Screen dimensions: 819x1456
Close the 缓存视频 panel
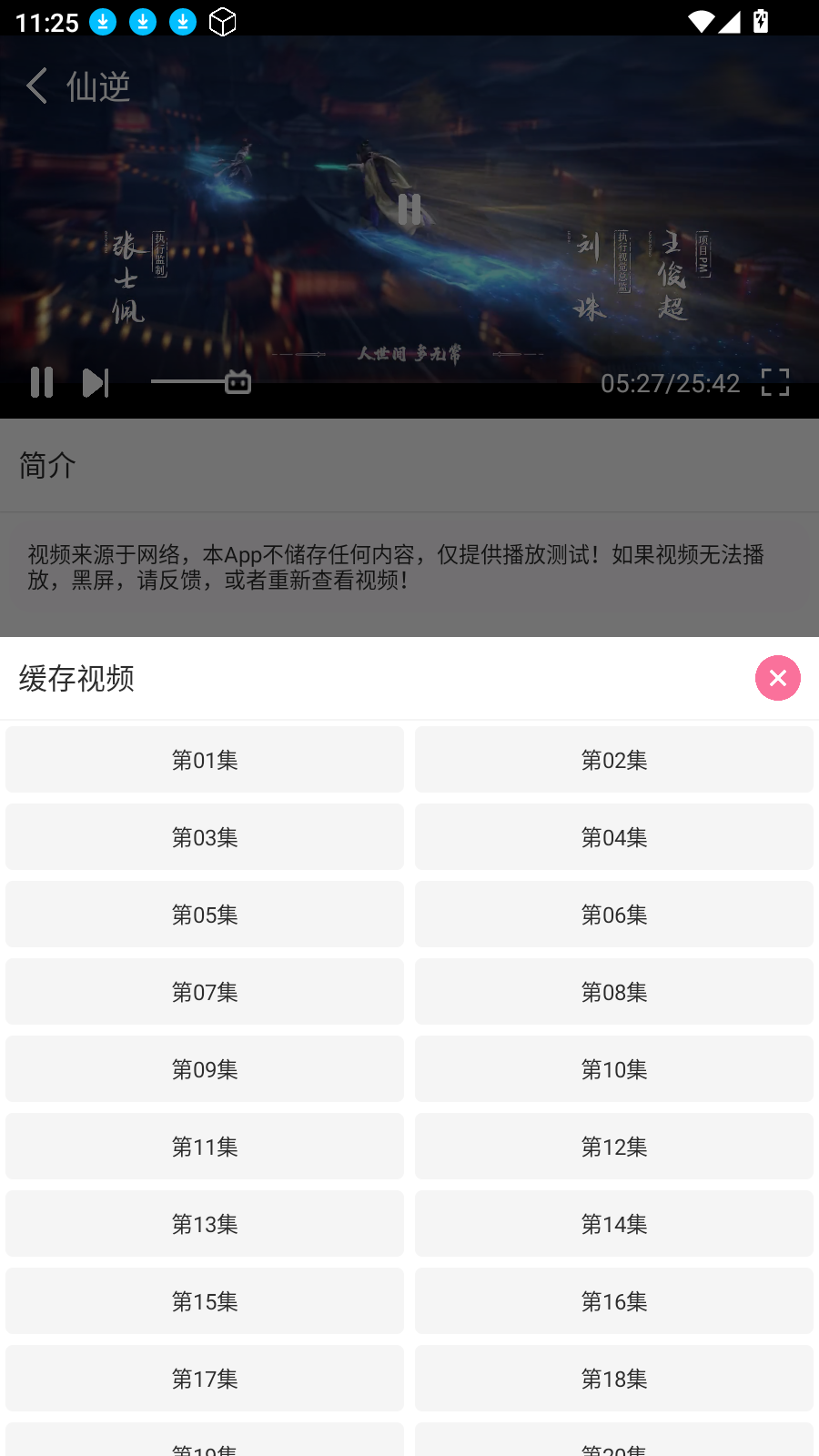[777, 678]
